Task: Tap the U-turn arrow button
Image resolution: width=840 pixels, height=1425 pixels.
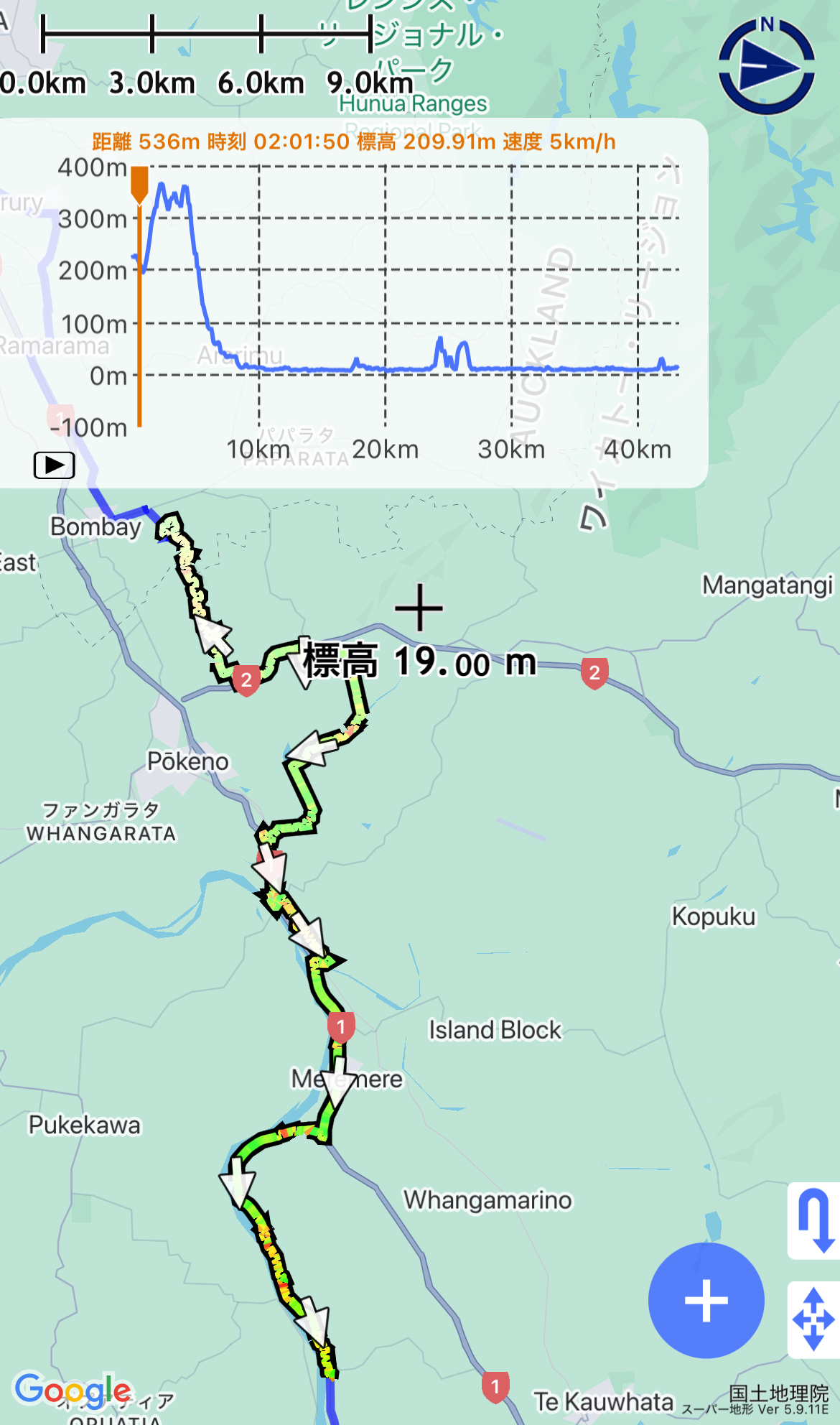Action: (814, 1220)
